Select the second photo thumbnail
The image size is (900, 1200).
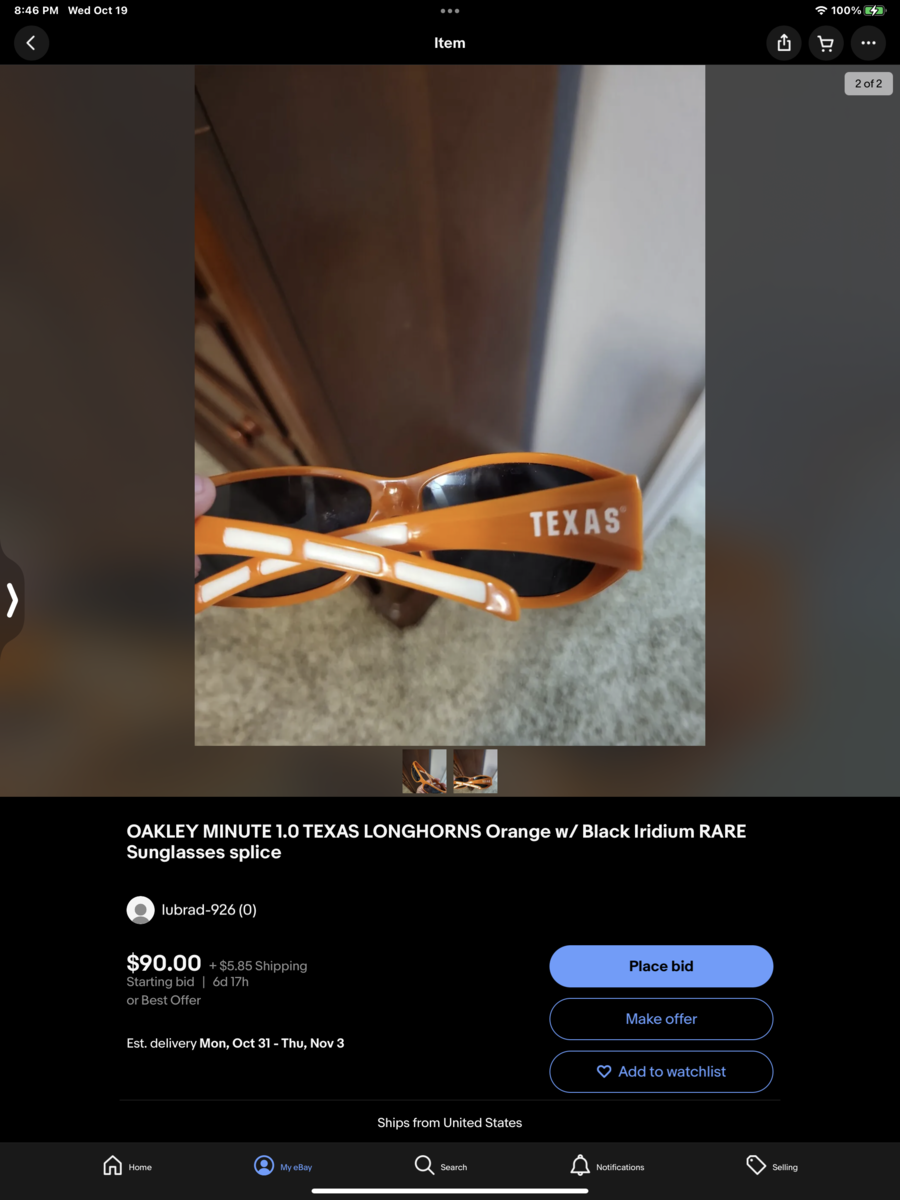pos(475,771)
